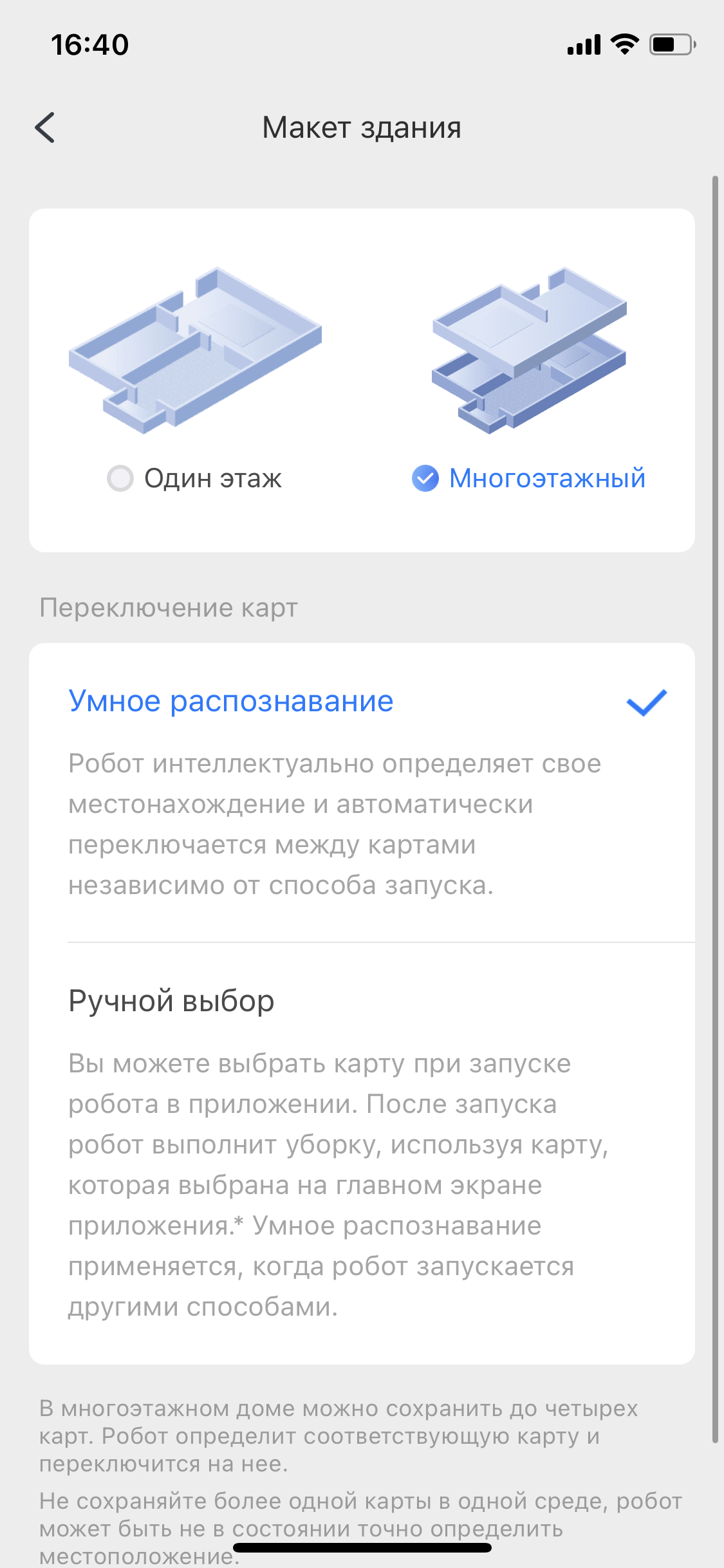
Task: Choose Ручной выбор map switching
Action: 362,1153
